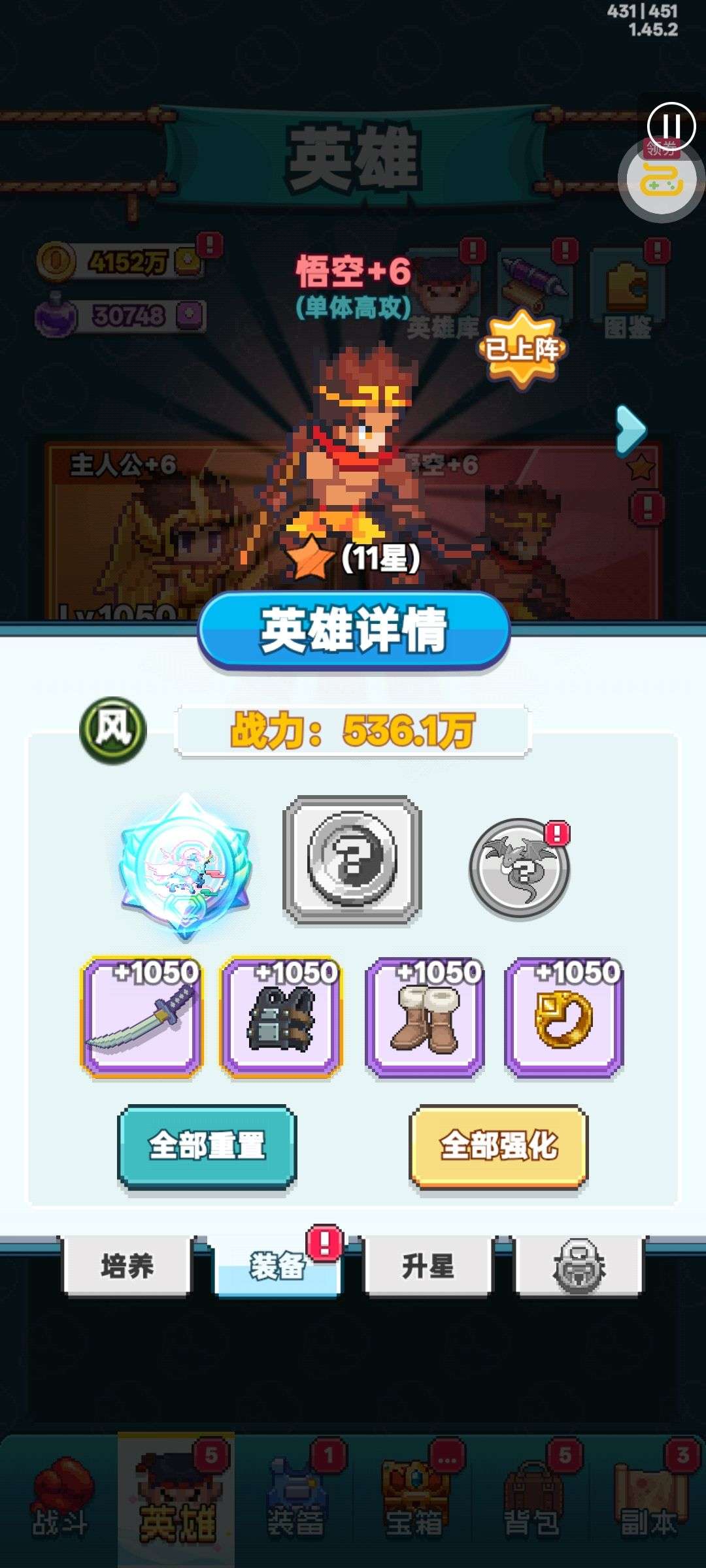Open the locked tab with padlock icon

point(579,1266)
